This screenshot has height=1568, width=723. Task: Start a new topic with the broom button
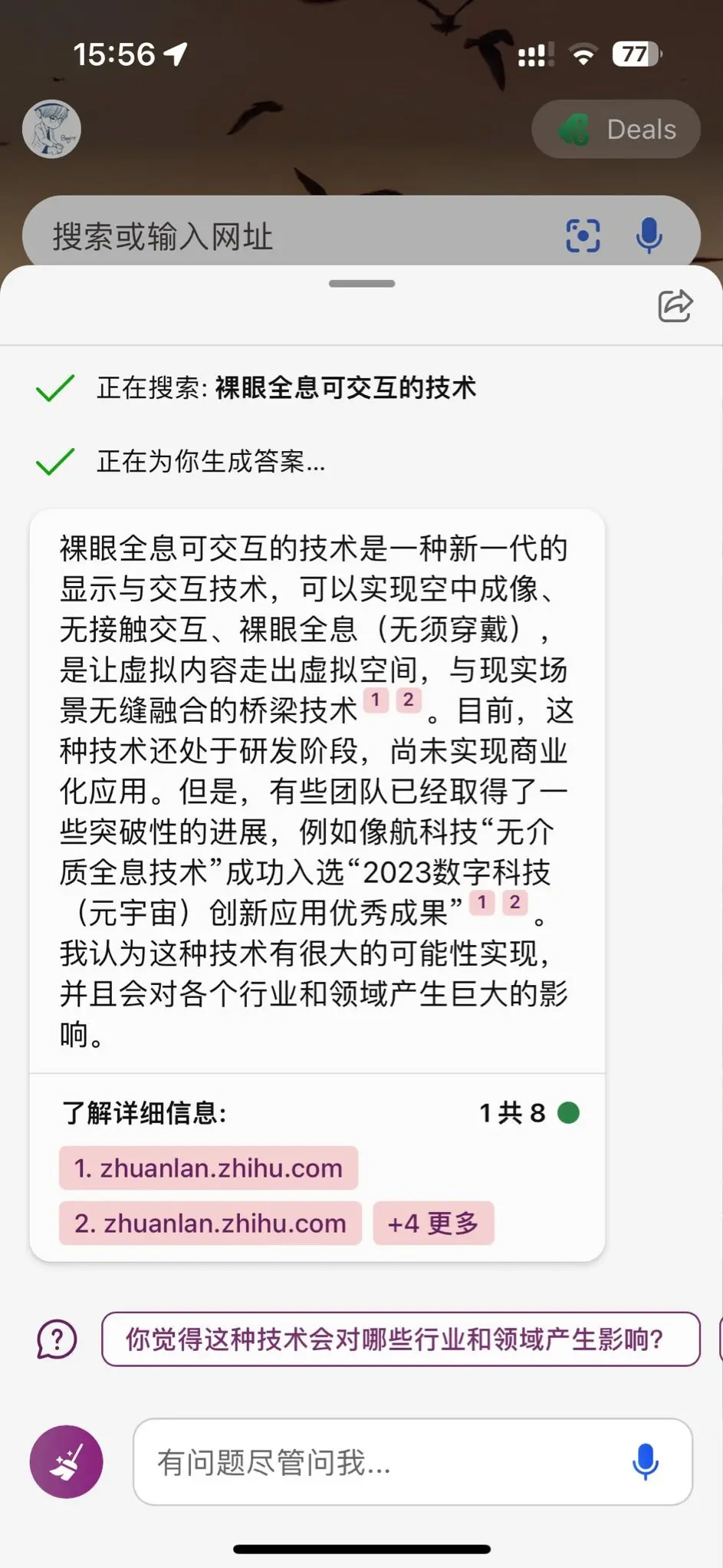[66, 1462]
